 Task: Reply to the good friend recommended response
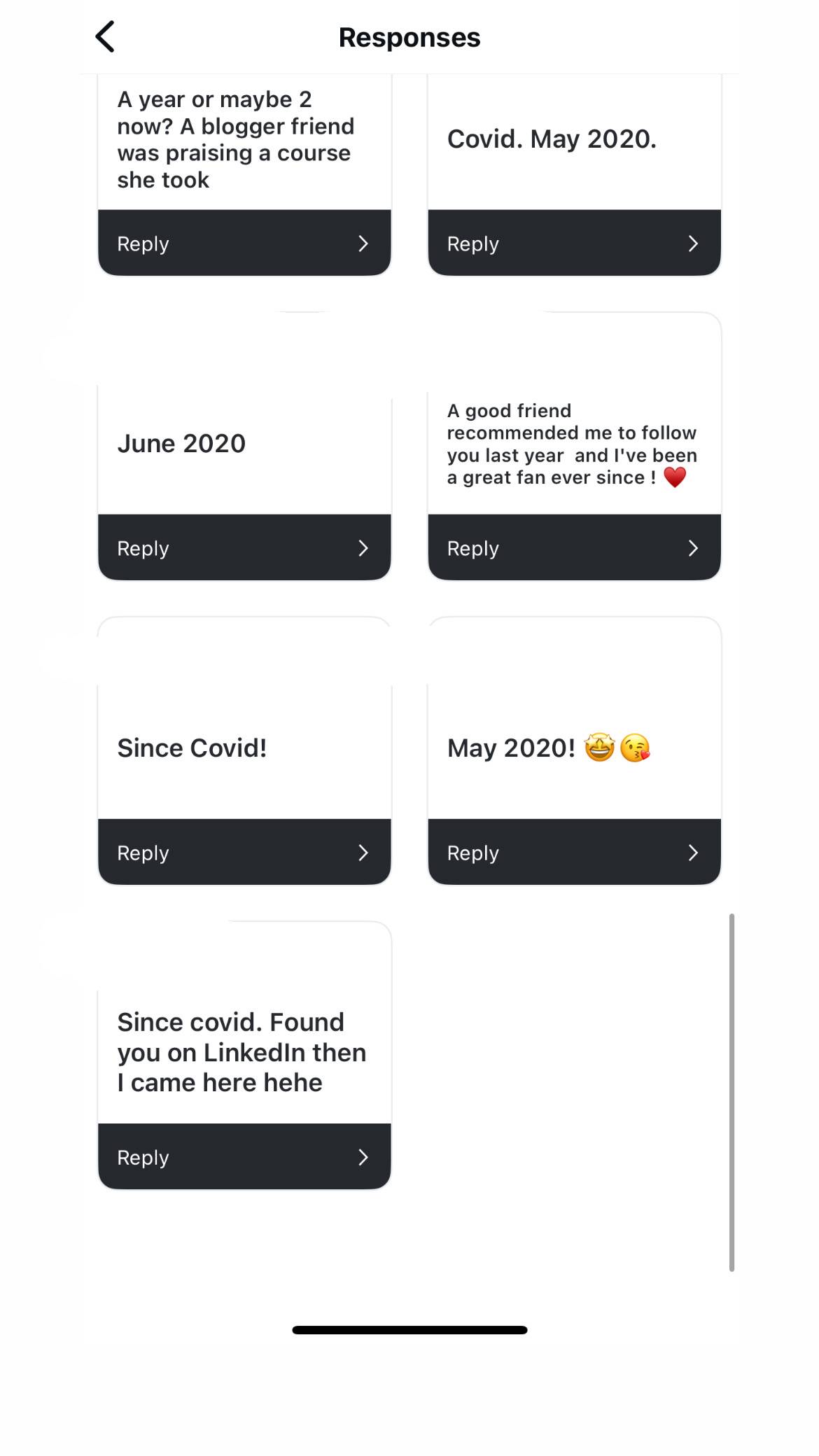[x=574, y=548]
